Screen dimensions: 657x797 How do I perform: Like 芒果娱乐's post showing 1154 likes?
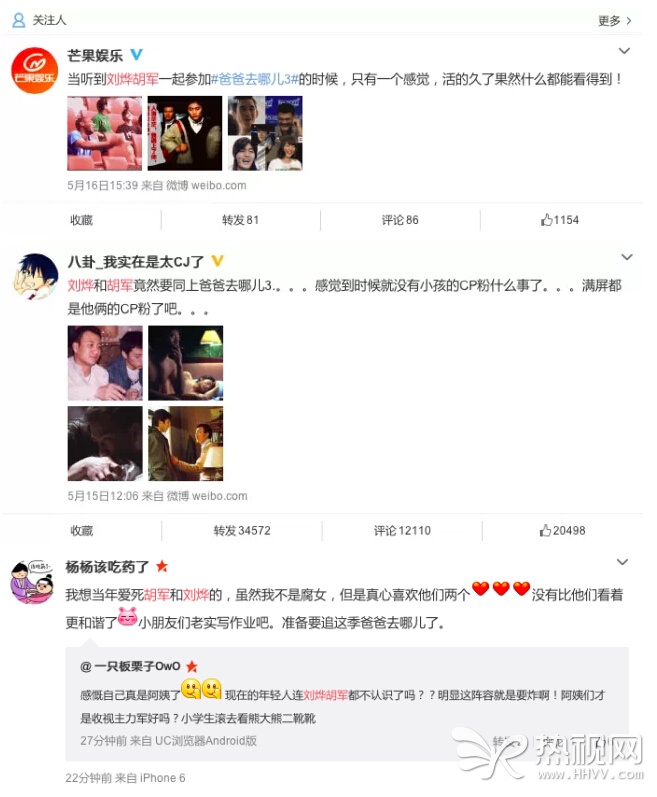point(560,220)
